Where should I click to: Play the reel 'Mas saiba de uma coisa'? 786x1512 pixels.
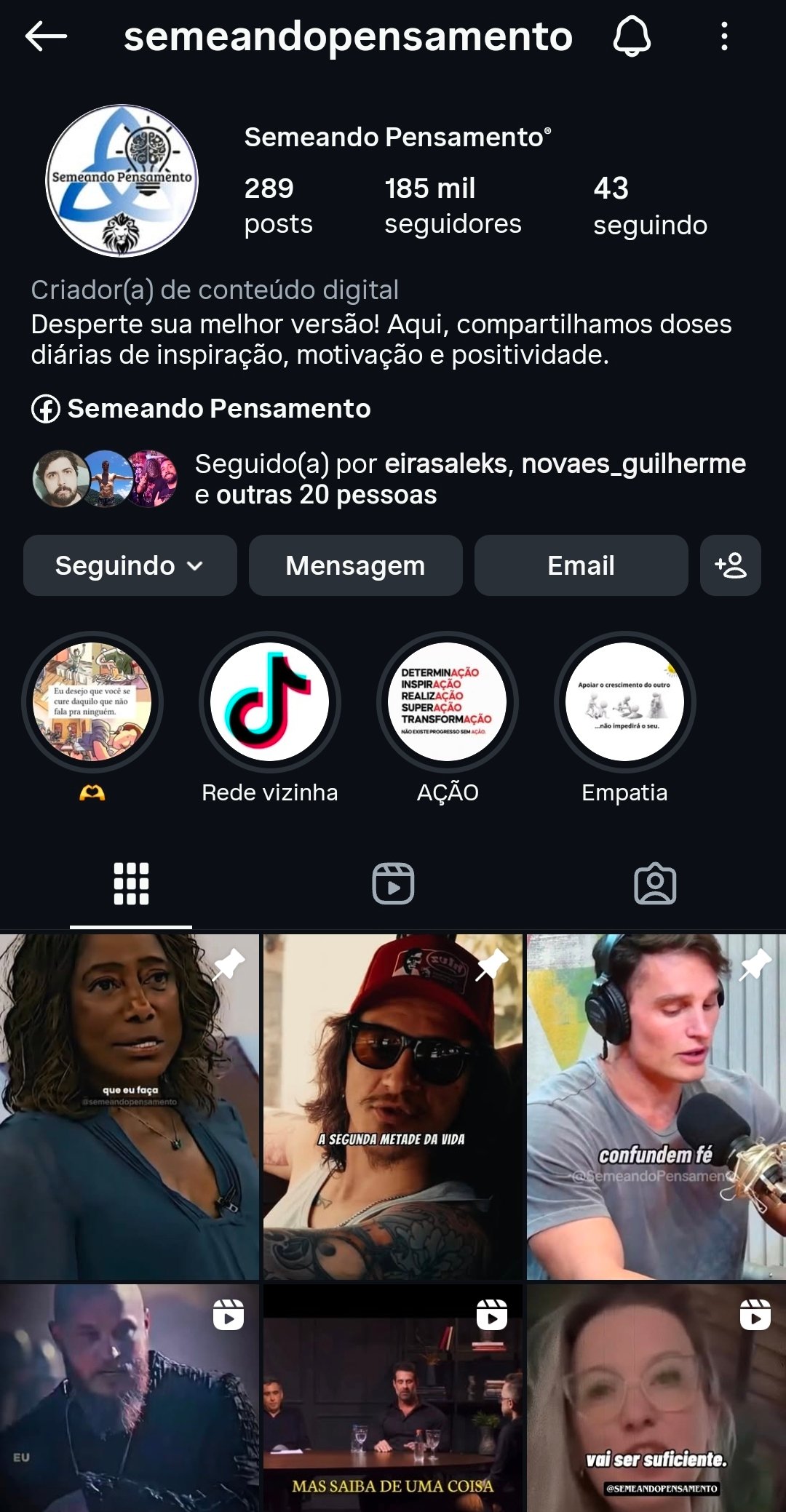(x=393, y=1397)
